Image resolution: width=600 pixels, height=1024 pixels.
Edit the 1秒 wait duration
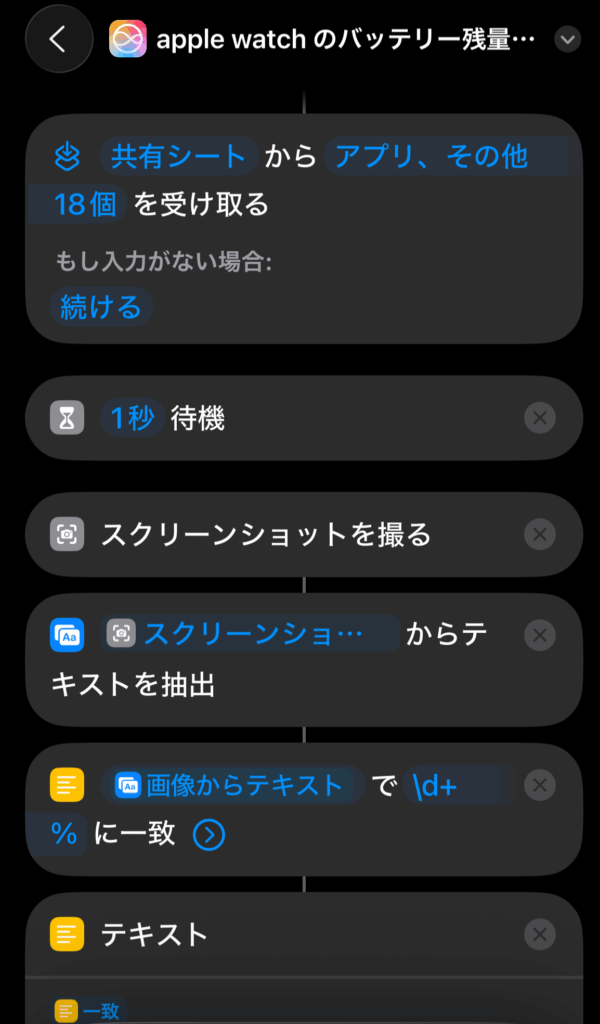coord(132,418)
